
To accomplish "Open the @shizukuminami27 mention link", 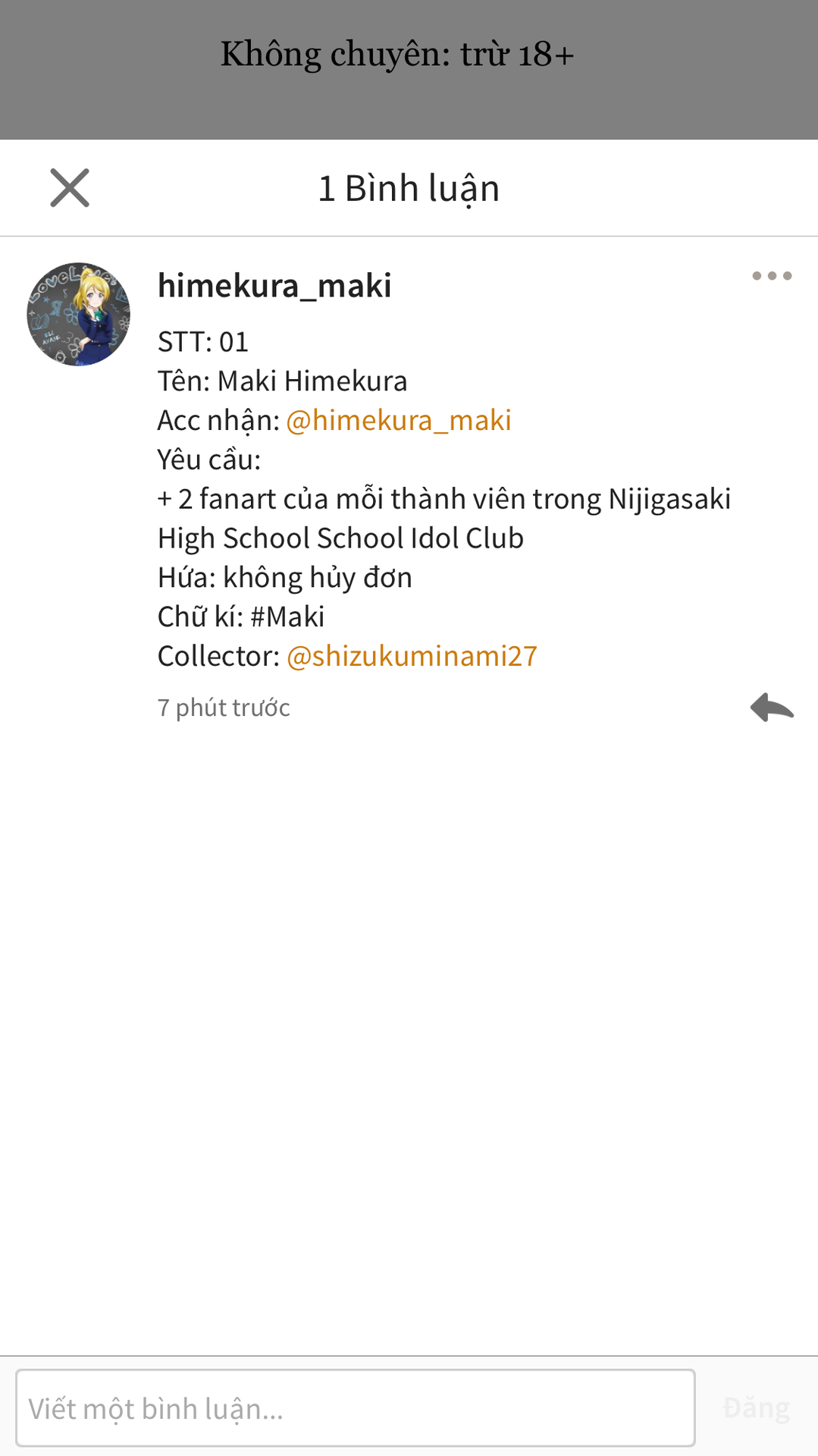I will coord(412,656).
